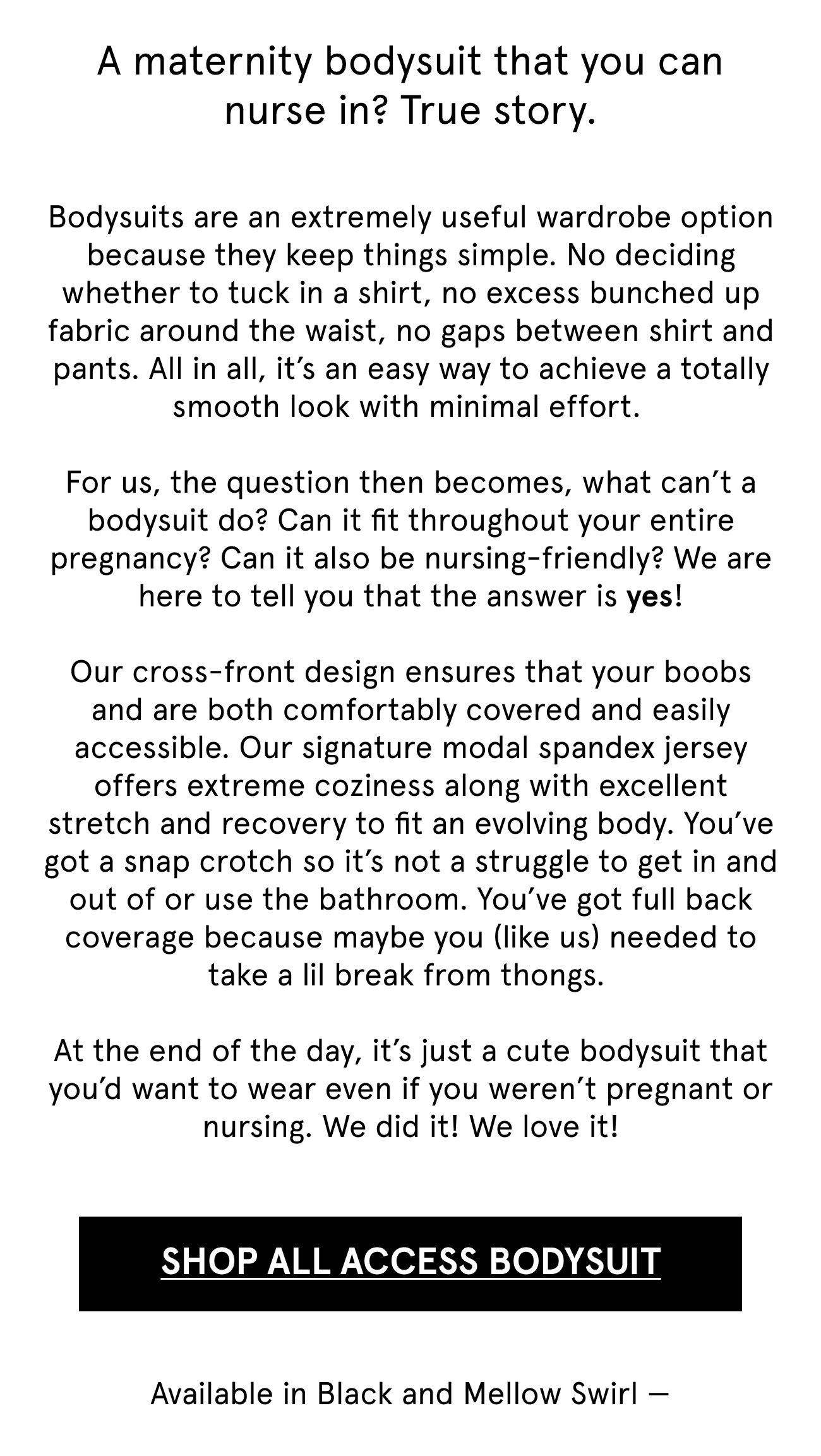The height and width of the screenshot is (1456, 821).
Task: Click the nursing-friendly question text
Action: (442, 559)
